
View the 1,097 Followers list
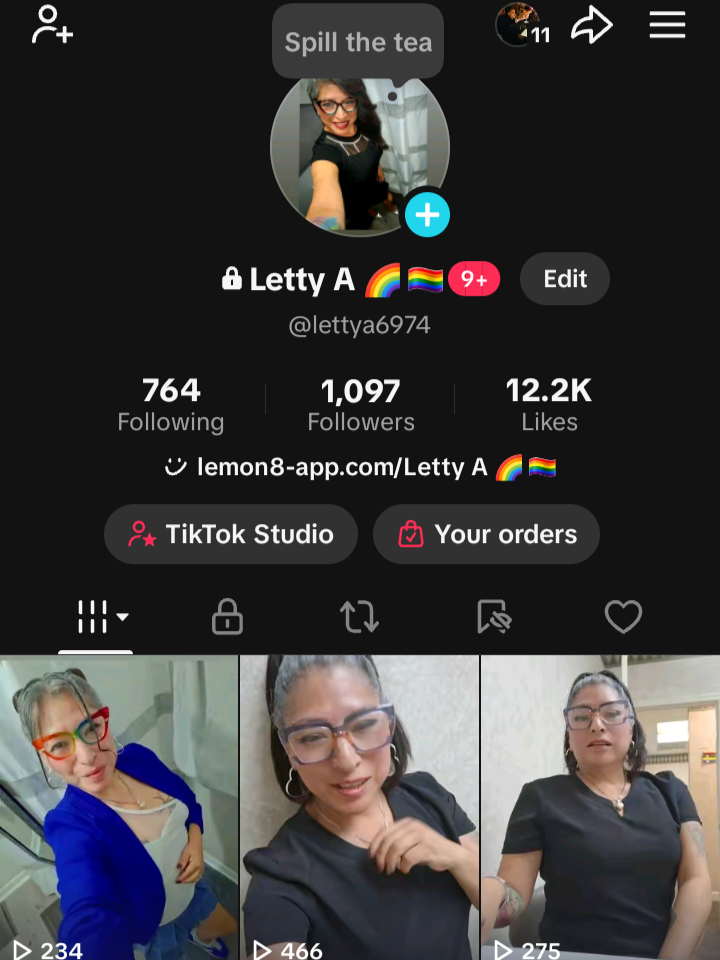tap(361, 404)
